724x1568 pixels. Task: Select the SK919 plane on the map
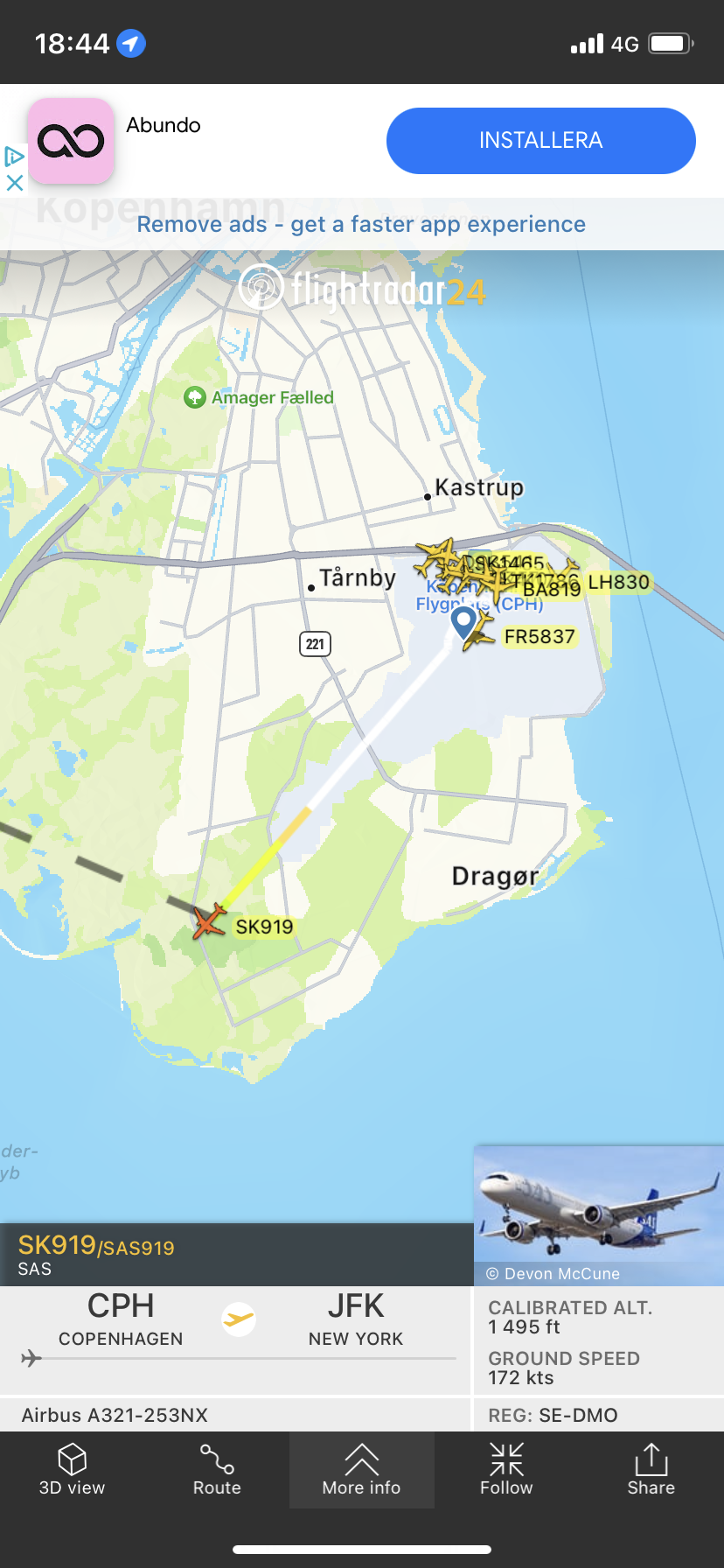[x=209, y=921]
